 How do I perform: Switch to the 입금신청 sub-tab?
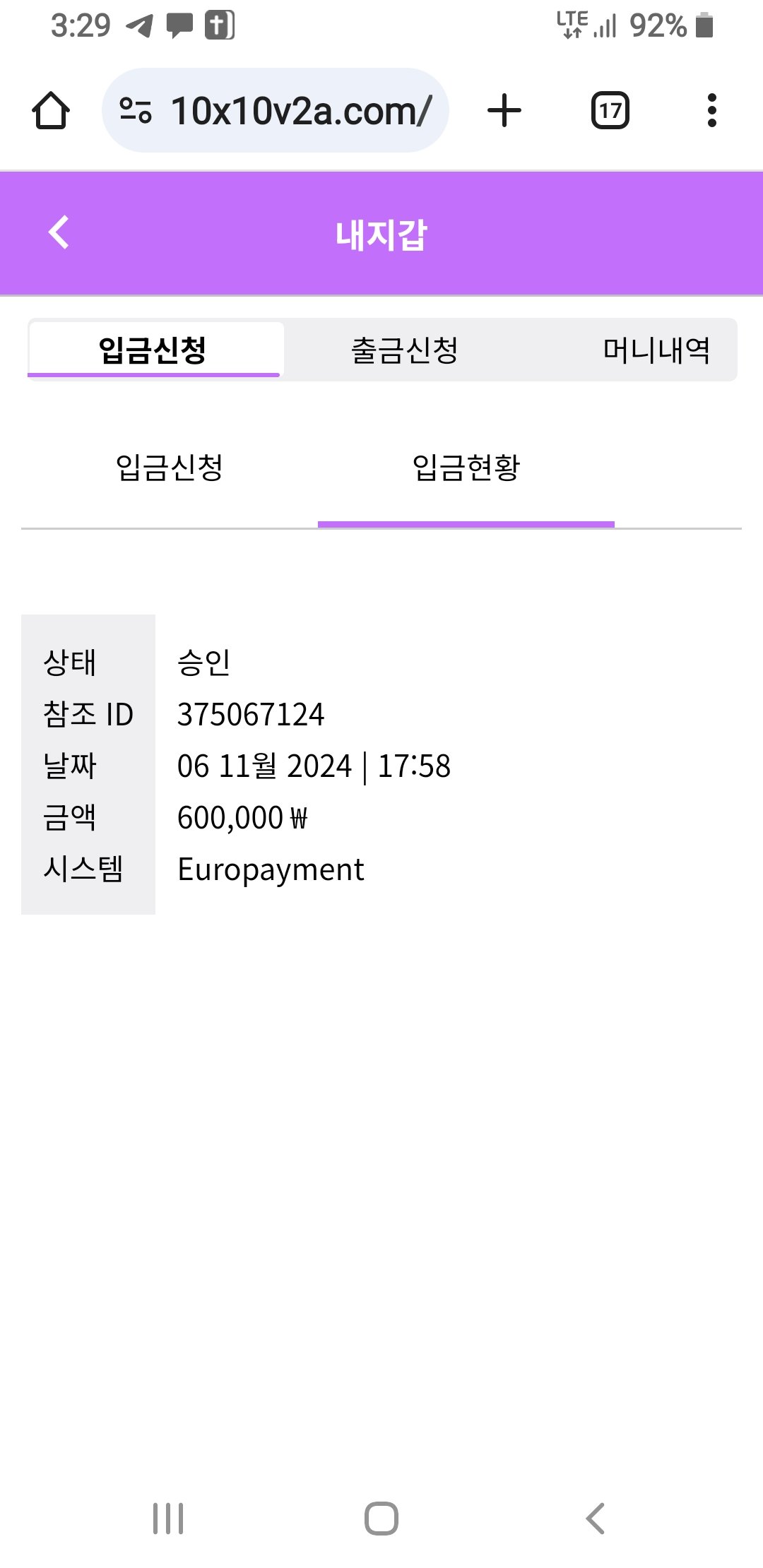(170, 468)
